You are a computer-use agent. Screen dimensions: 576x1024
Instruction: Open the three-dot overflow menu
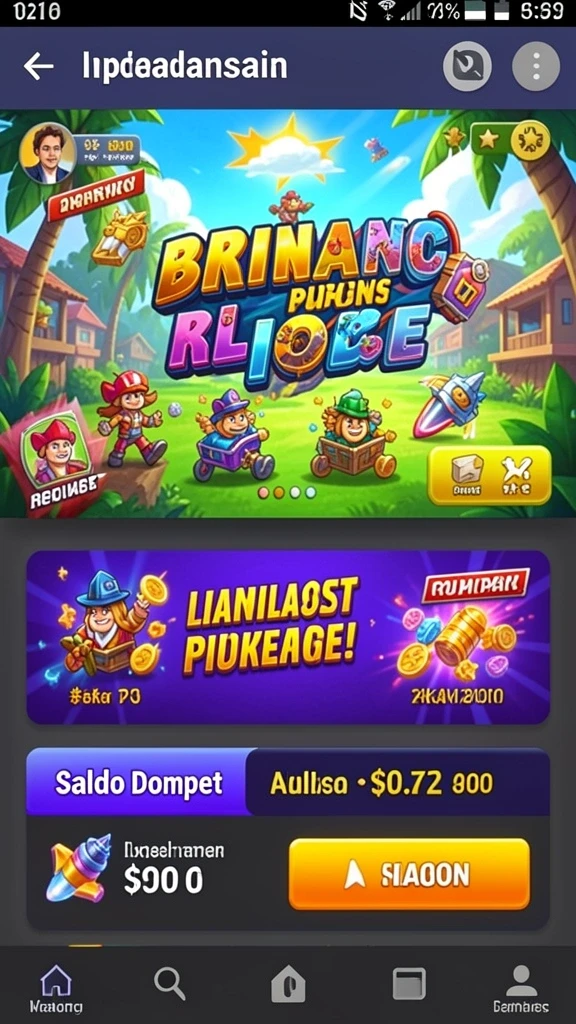point(536,66)
